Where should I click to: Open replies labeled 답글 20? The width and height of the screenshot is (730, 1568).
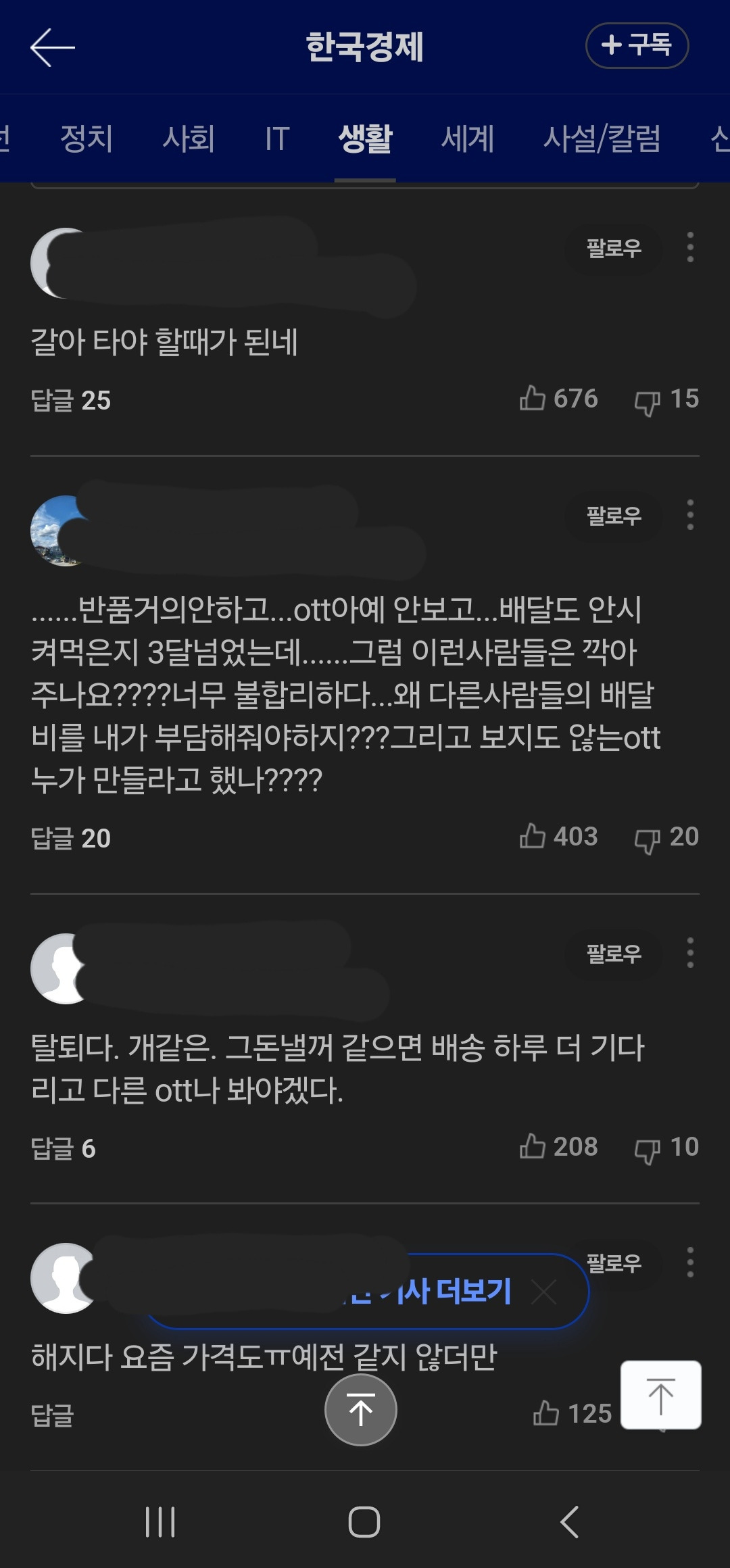click(71, 838)
